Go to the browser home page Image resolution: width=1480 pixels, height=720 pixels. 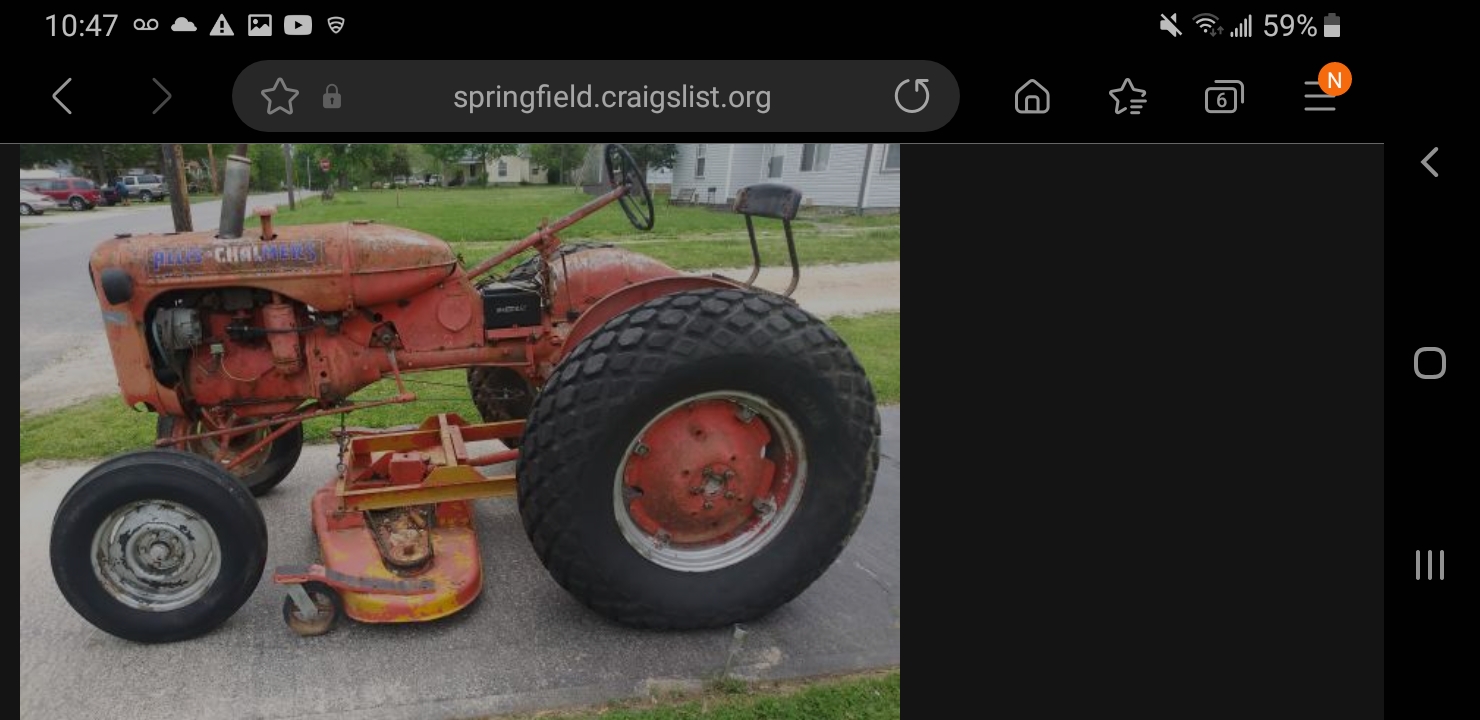point(1032,97)
